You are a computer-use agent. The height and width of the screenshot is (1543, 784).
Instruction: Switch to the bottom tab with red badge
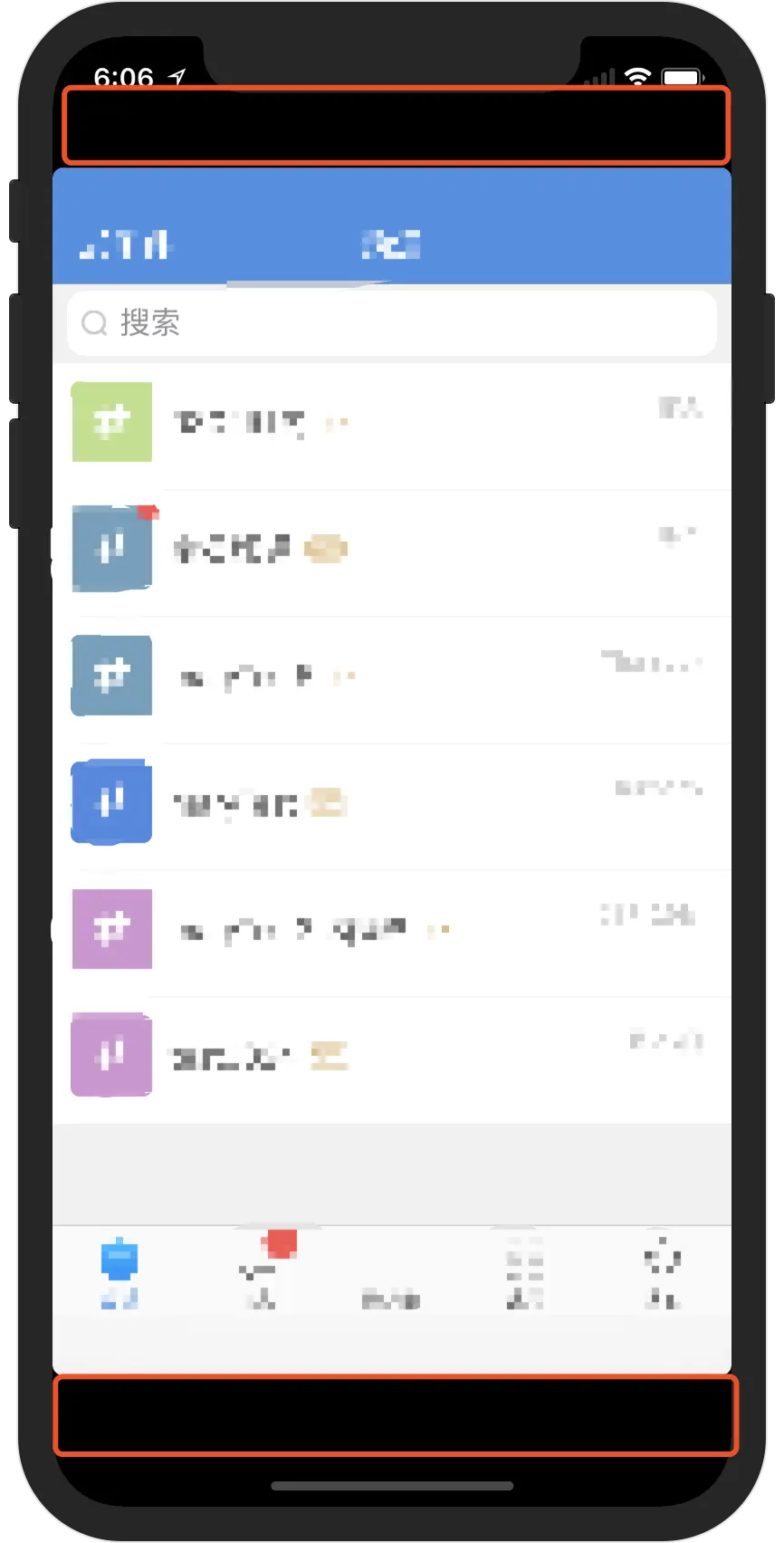click(x=262, y=1274)
